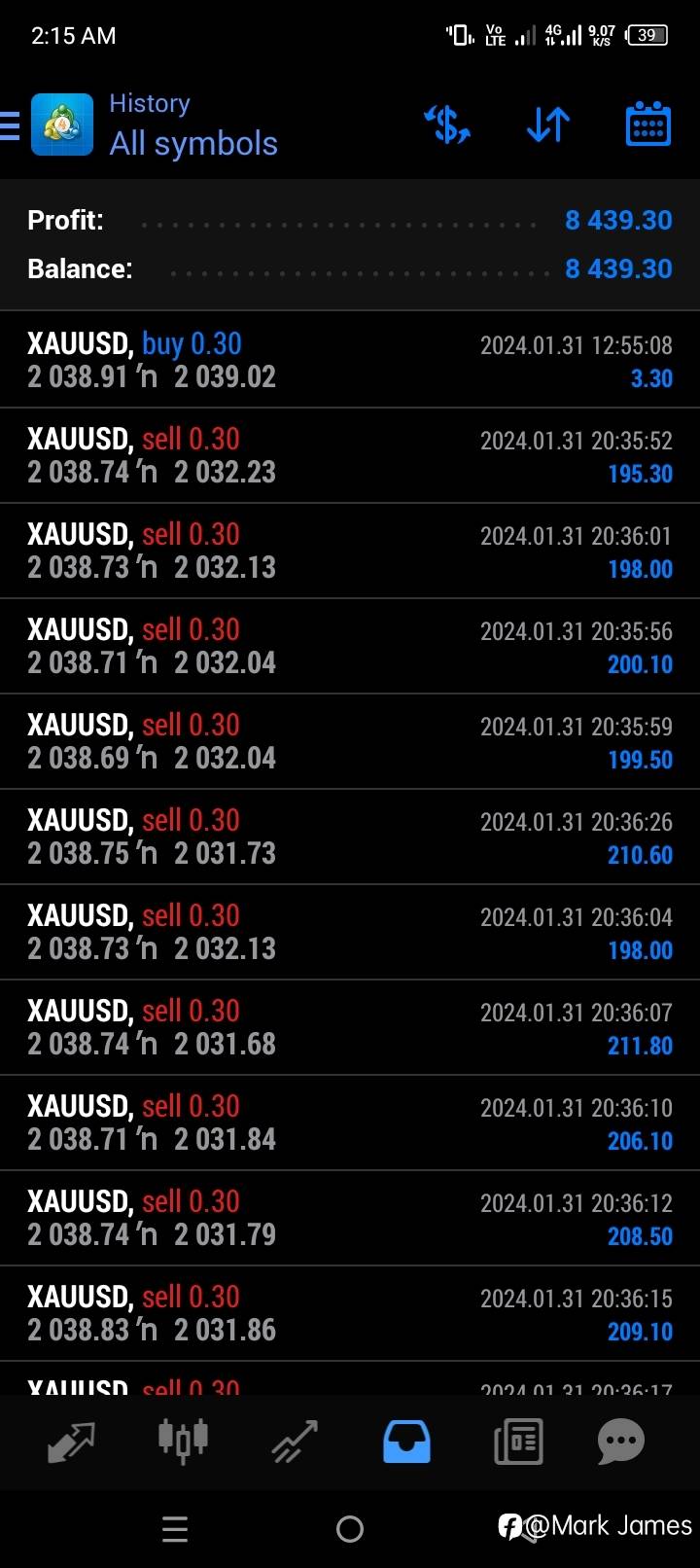700x1568 pixels.
Task: Open the symbol filter icon
Action: click(x=447, y=125)
